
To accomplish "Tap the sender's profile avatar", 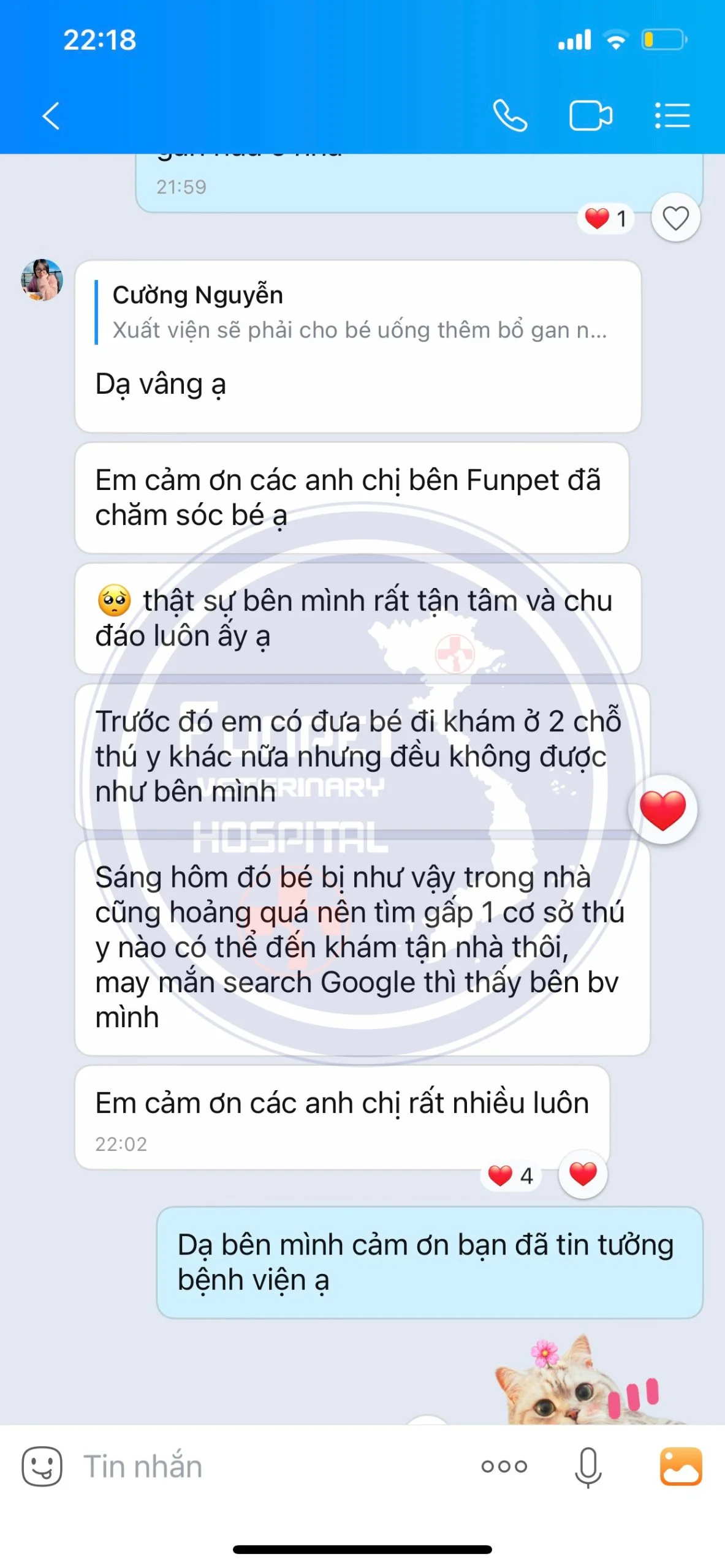I will pyautogui.click(x=42, y=280).
